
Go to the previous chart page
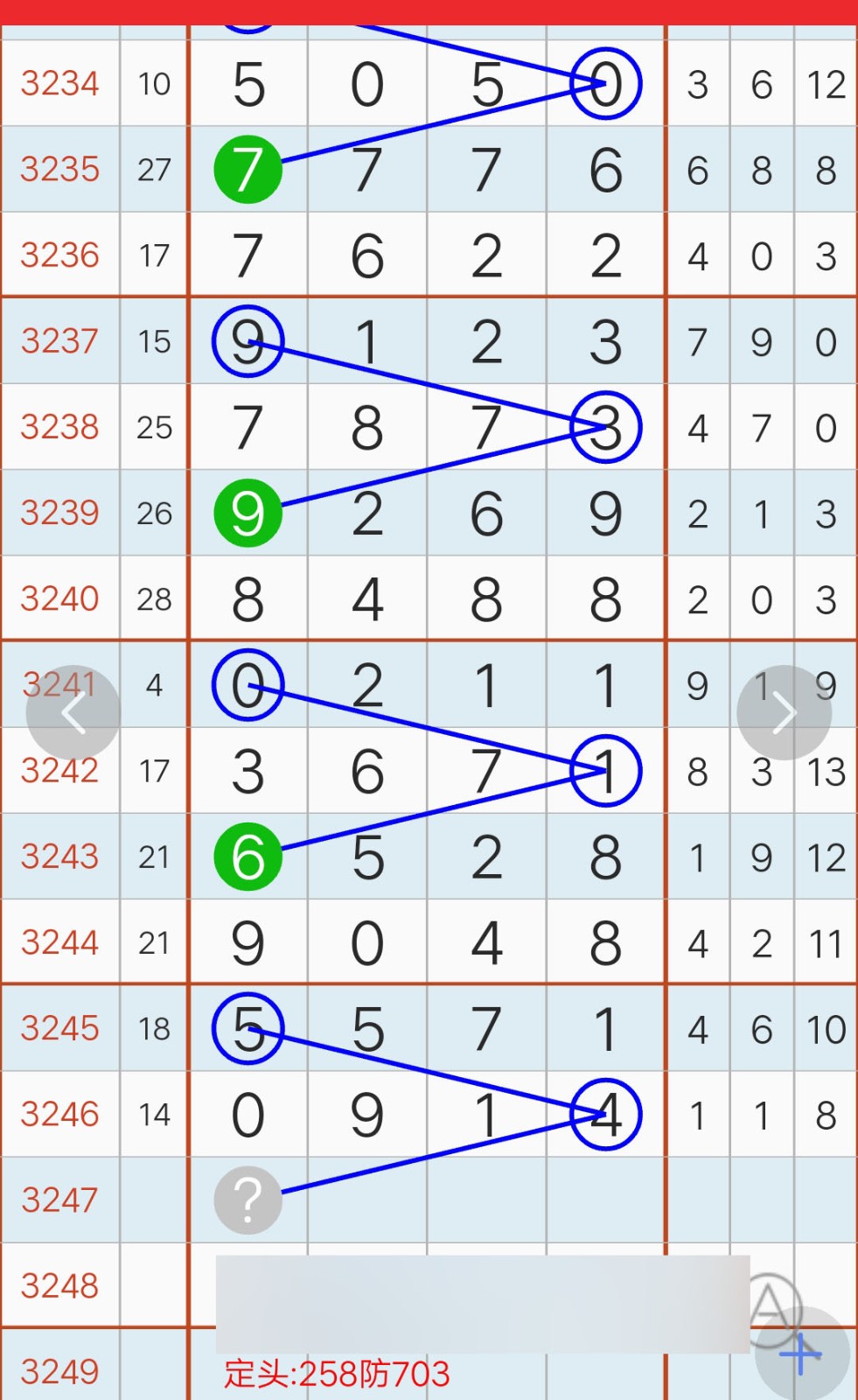(73, 713)
